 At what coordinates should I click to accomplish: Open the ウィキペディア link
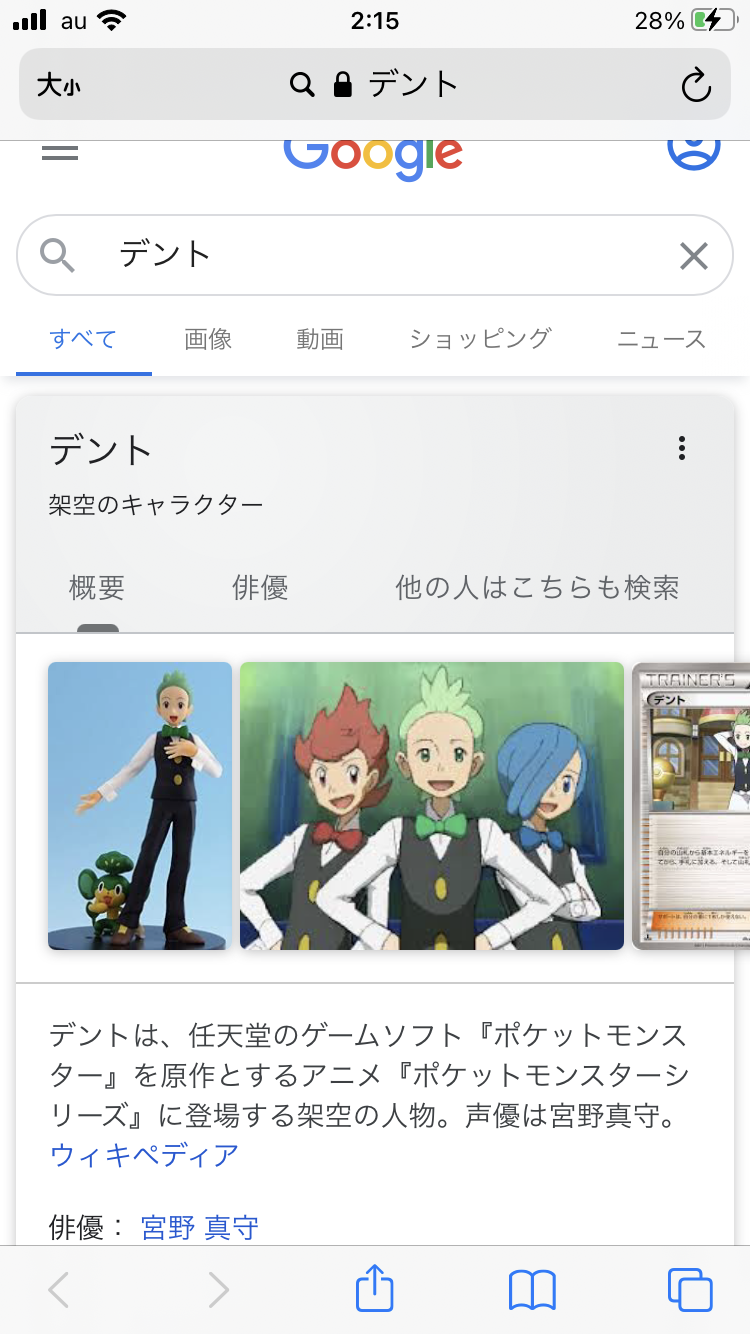click(144, 1155)
